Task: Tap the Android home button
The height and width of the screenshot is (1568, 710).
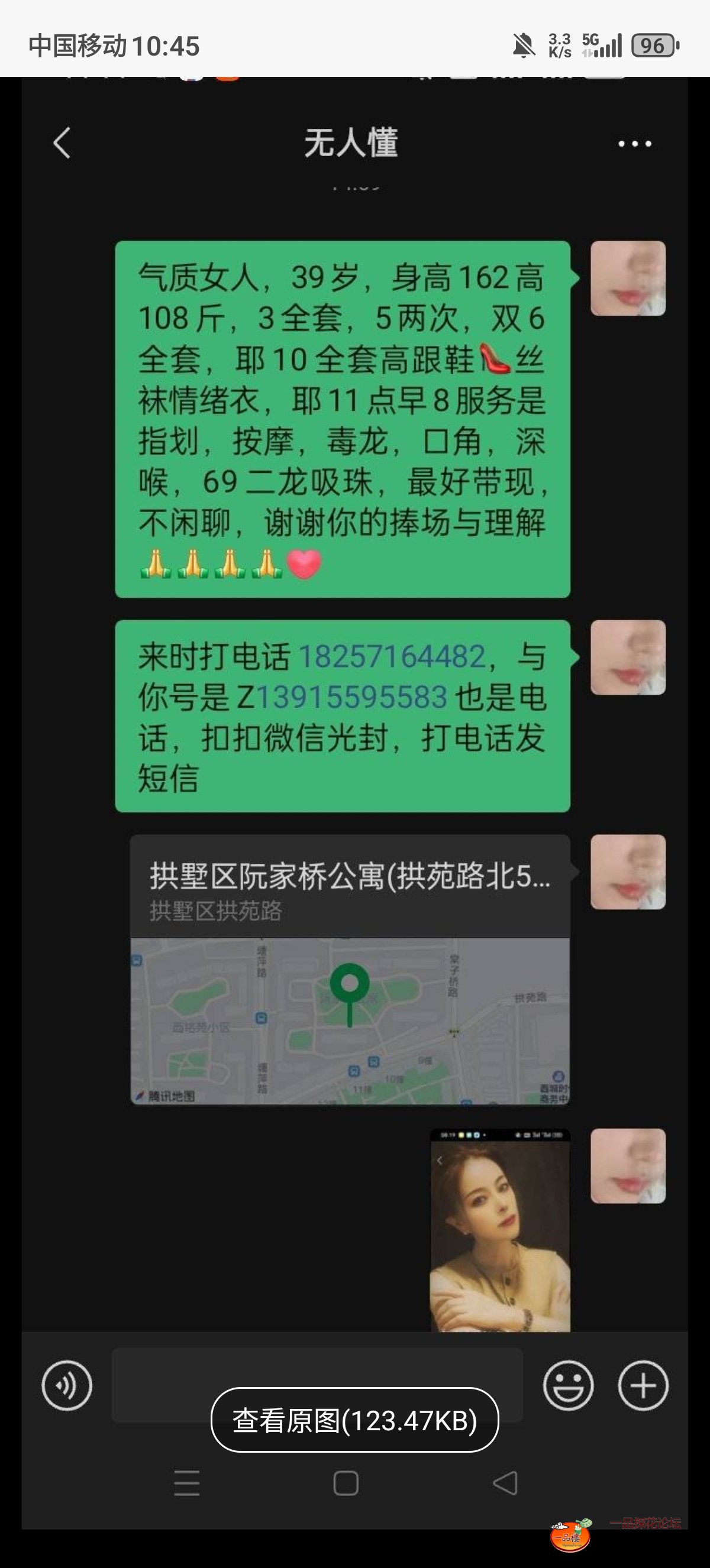Action: coord(345,1483)
